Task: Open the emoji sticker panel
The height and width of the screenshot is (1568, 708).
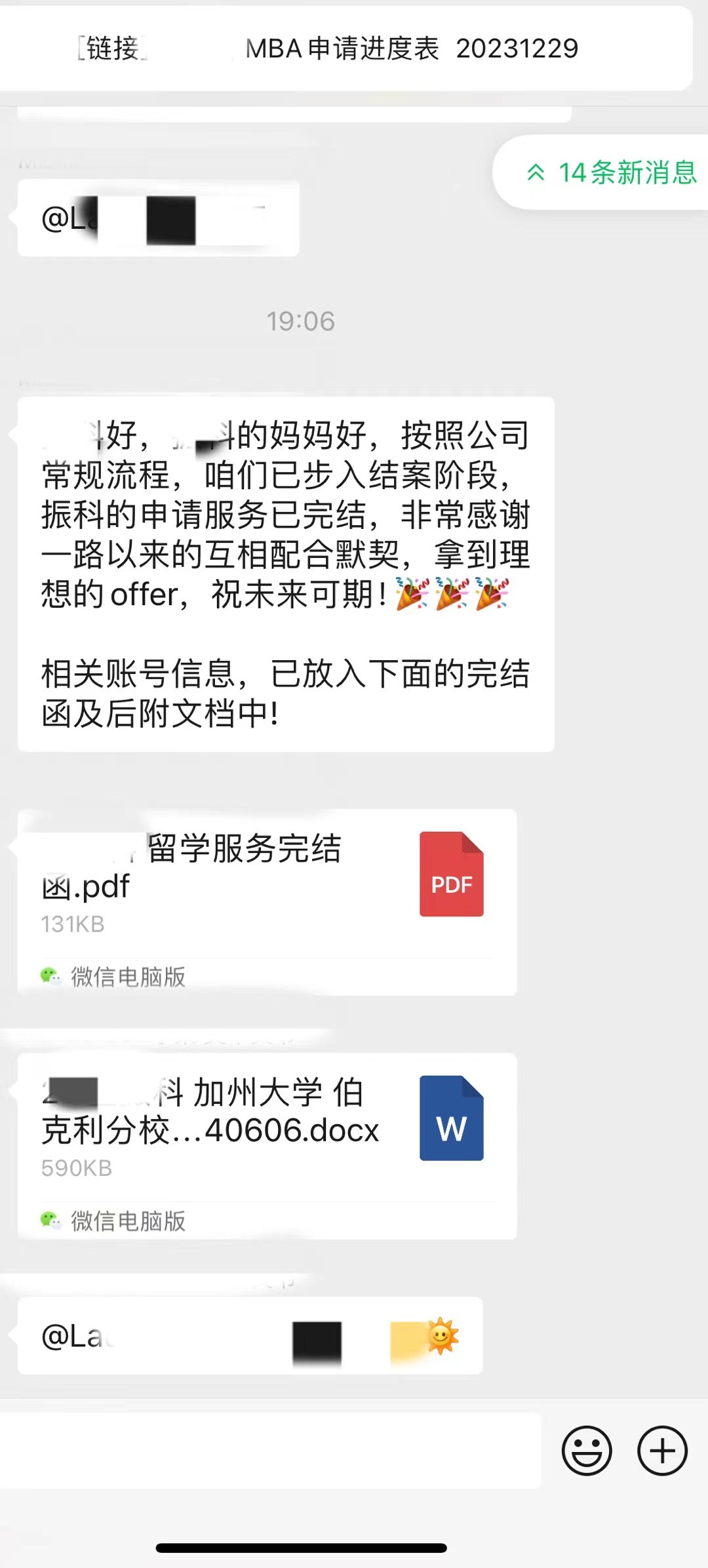Action: [586, 1451]
